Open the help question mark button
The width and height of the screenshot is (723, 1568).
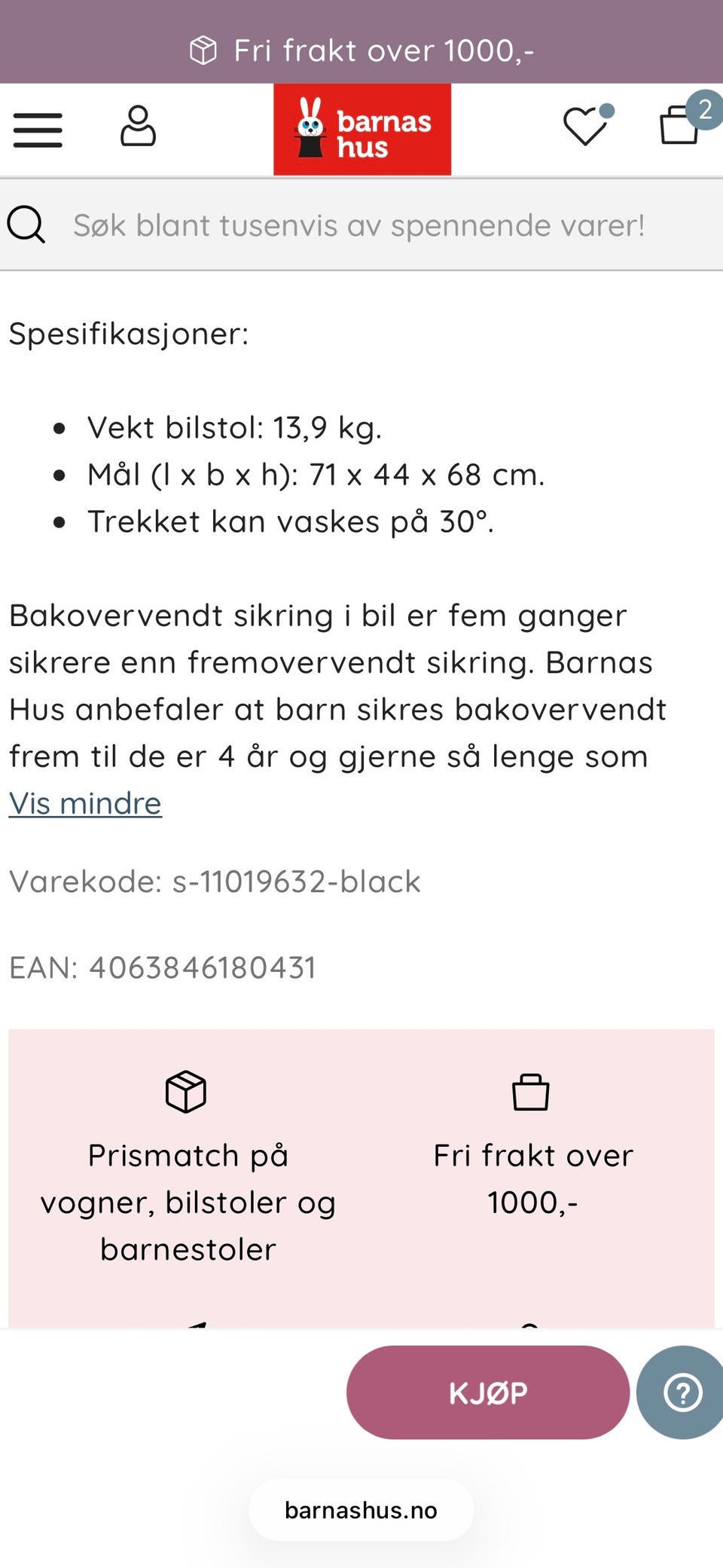pos(682,1392)
